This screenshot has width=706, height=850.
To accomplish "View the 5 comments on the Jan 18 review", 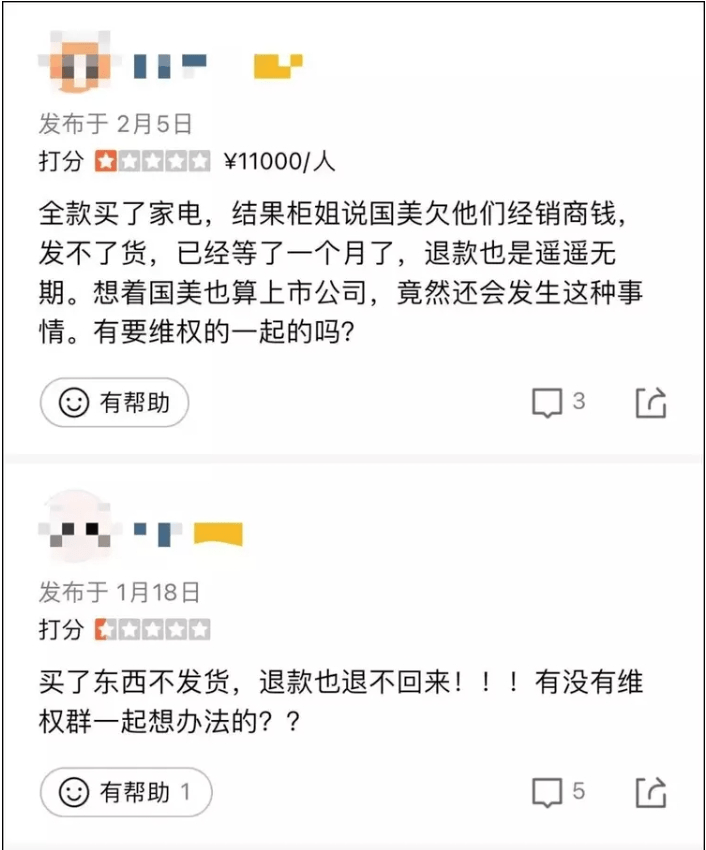I will [x=557, y=793].
